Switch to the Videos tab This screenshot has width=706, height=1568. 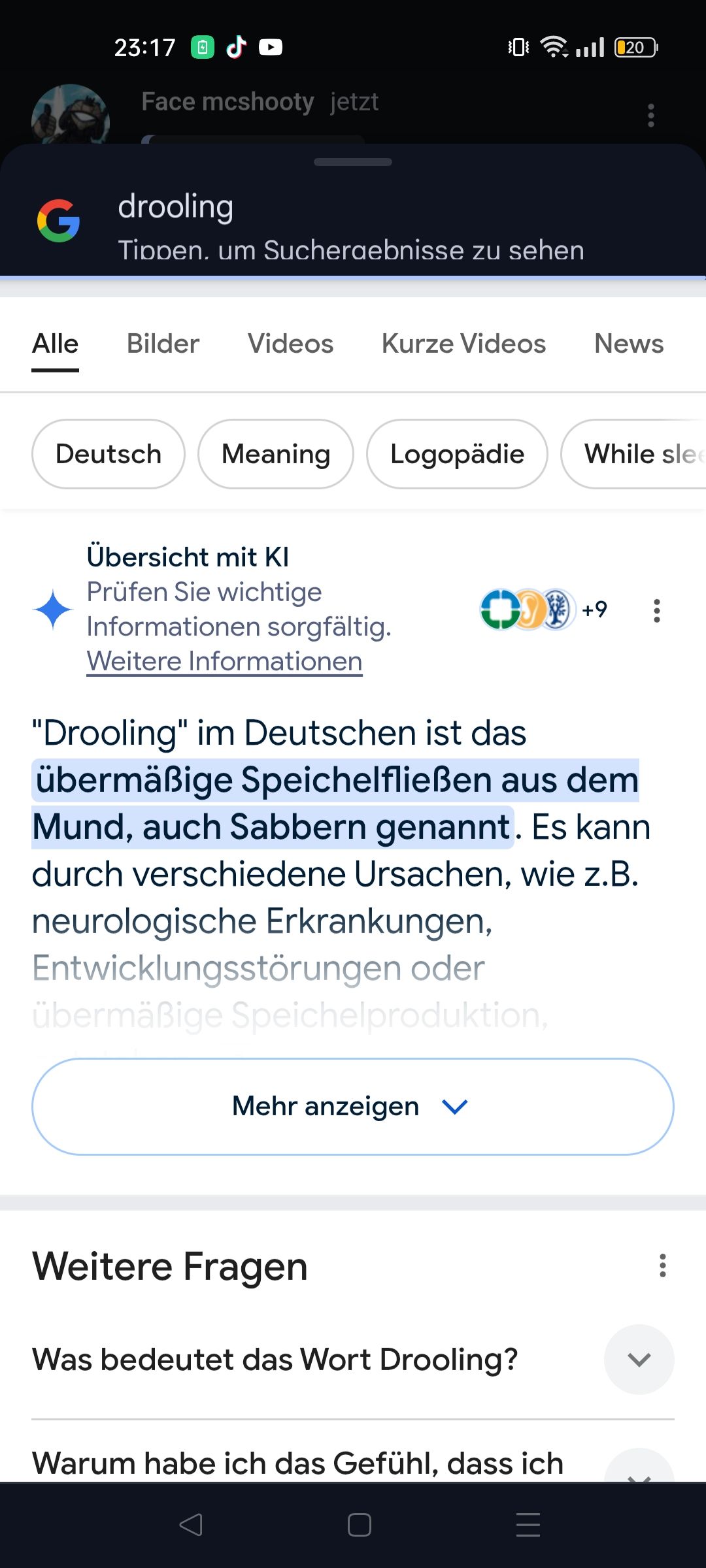[x=290, y=344]
